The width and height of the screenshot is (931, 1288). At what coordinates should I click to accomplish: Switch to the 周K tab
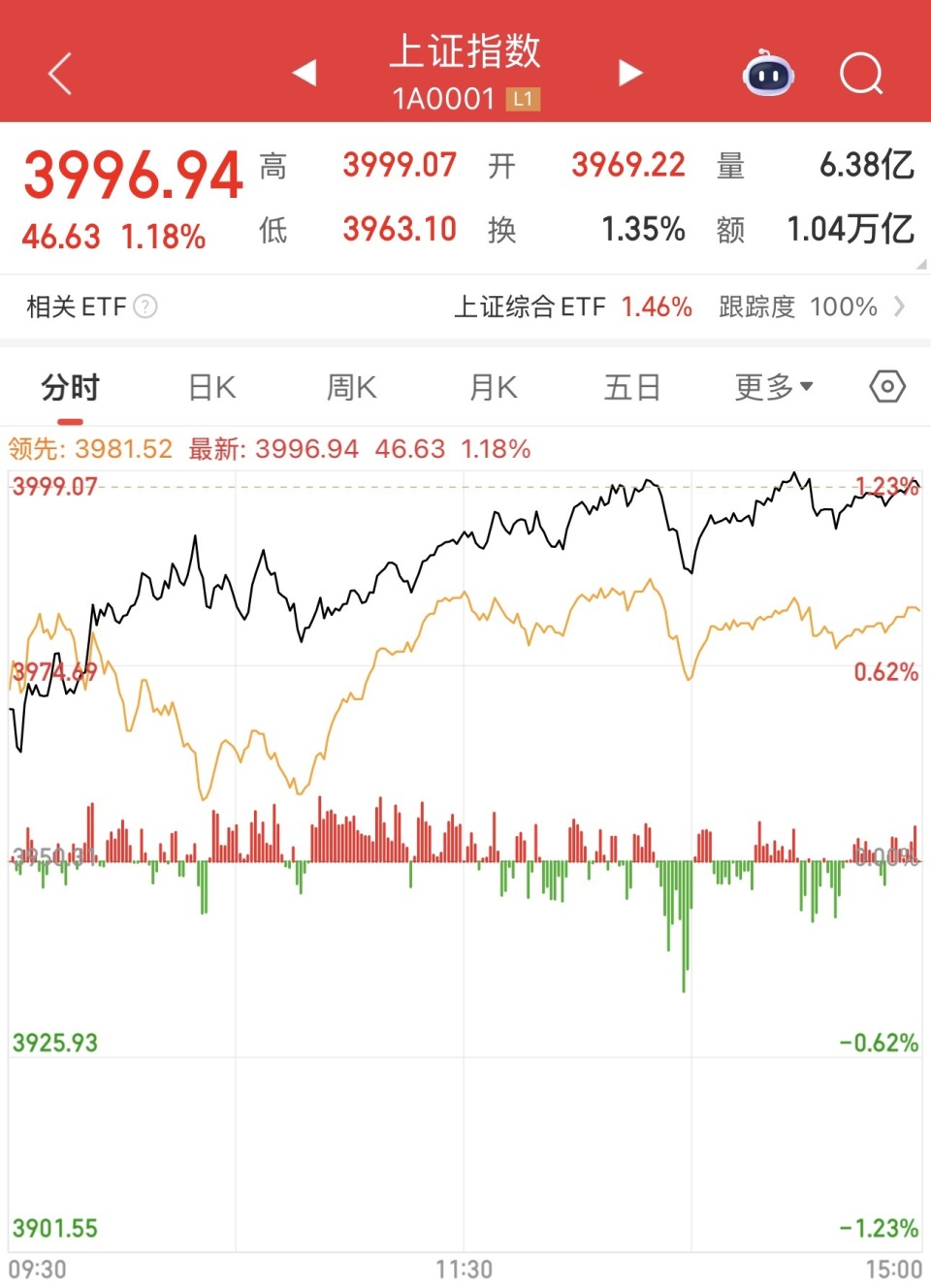(351, 388)
